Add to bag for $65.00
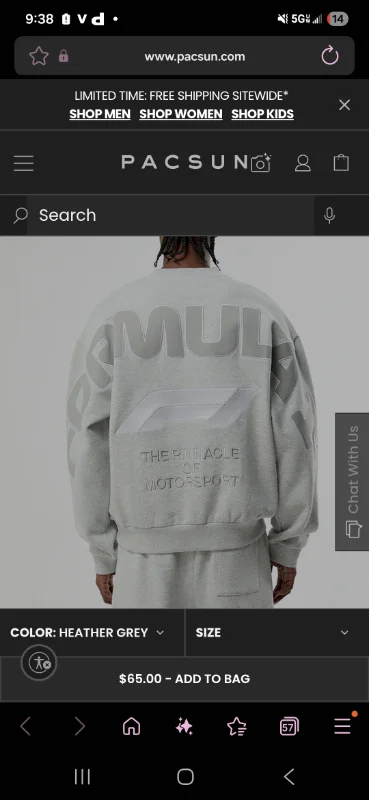369x800 pixels. click(x=184, y=679)
